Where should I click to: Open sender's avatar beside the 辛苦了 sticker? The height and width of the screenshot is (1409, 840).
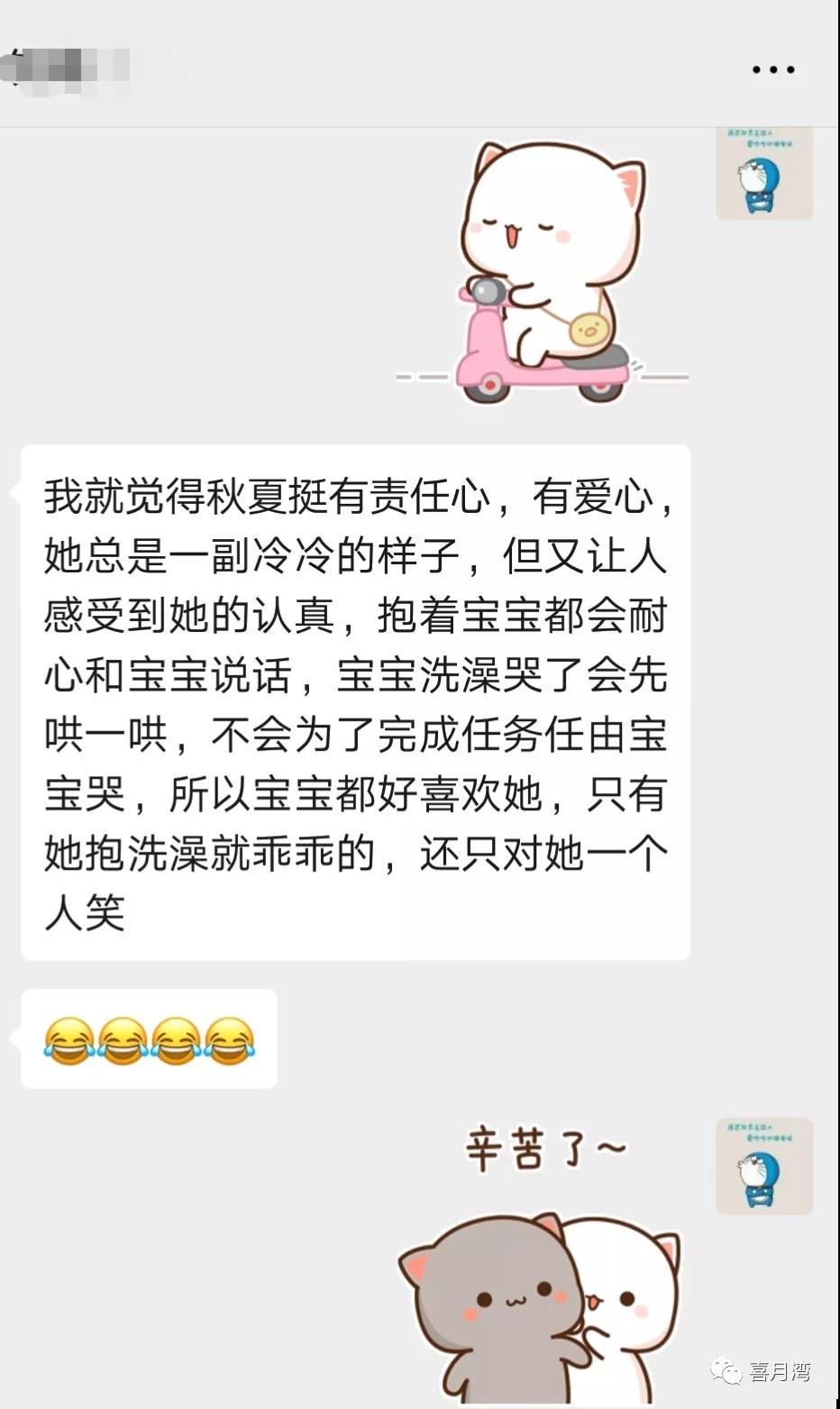click(764, 1166)
